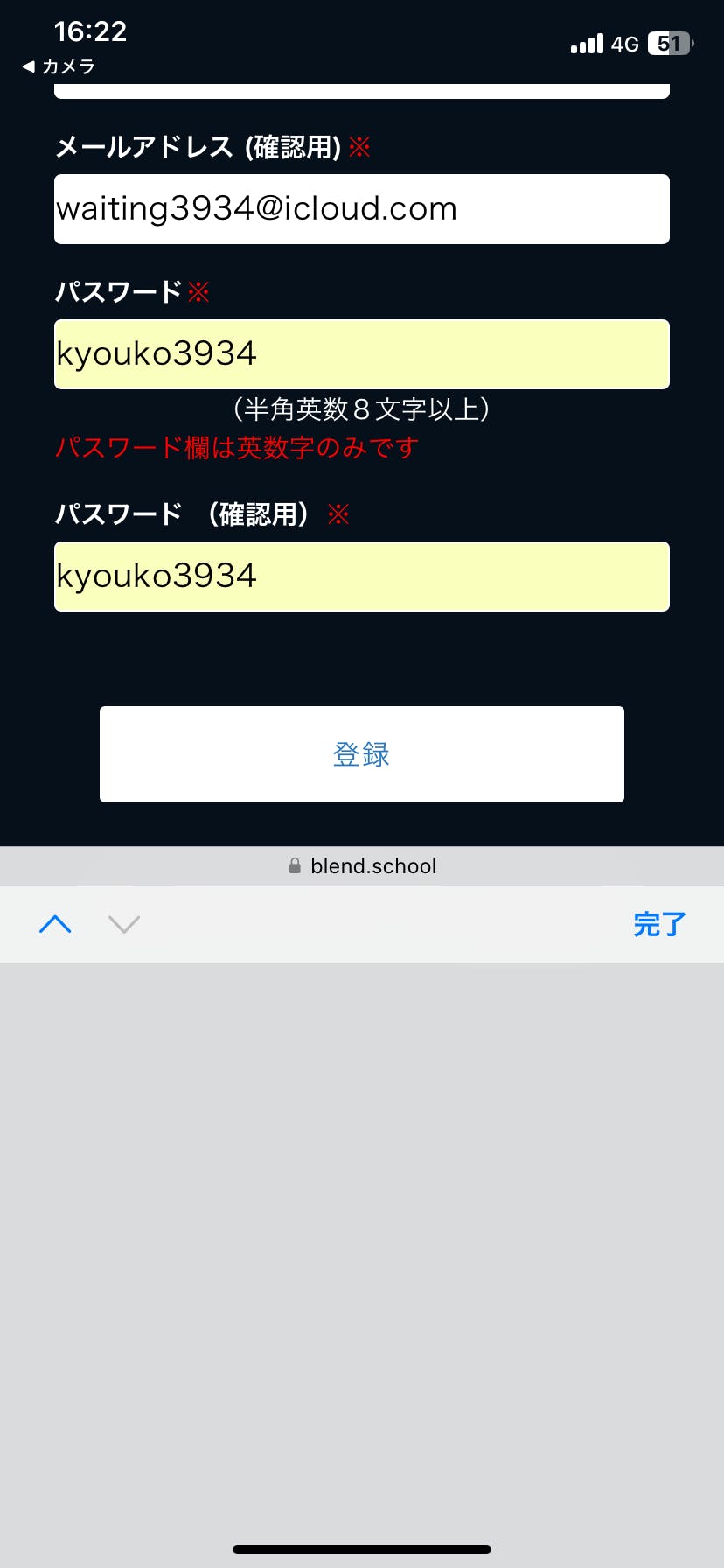This screenshot has width=724, height=1568.
Task: Return to the カメラ app
Action: click(58, 66)
